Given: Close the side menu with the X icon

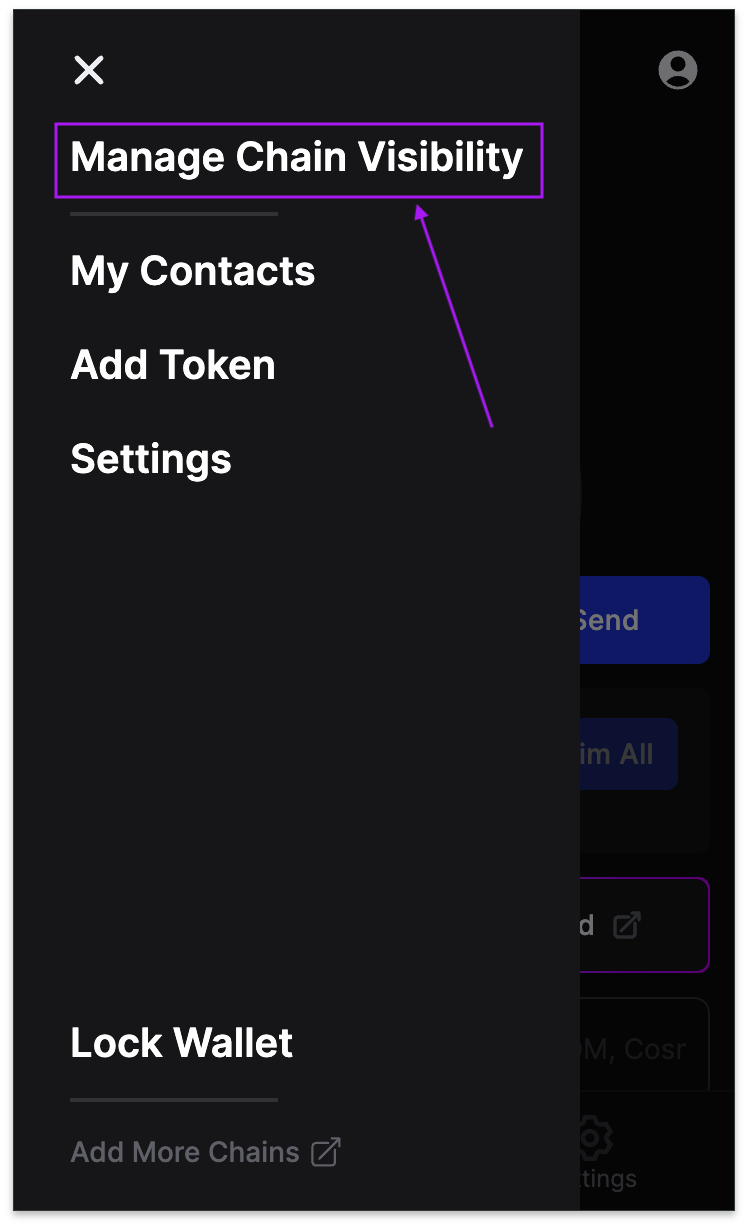Looking at the screenshot, I should (x=89, y=70).
